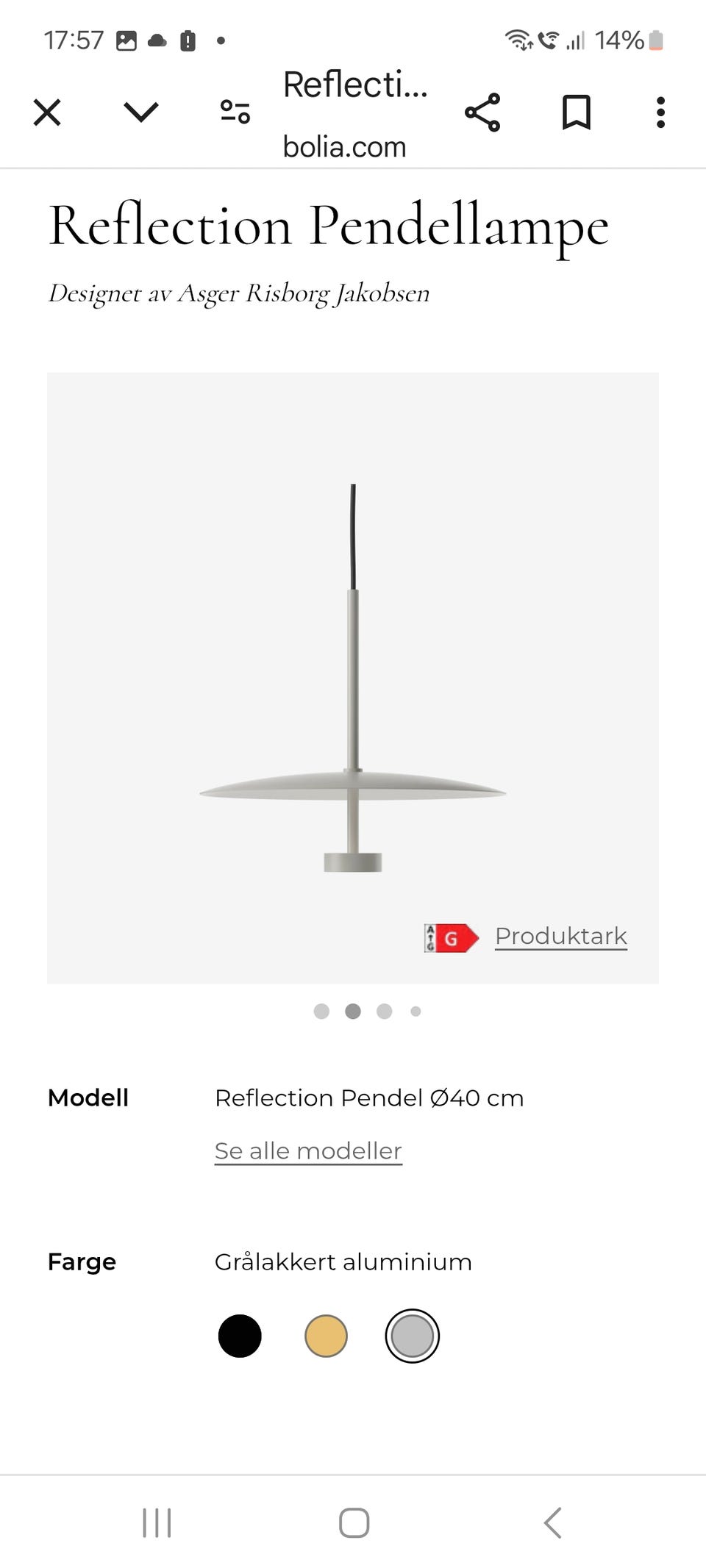This screenshot has width=706, height=1568.
Task: Open Se alle modeller
Action: coord(307,1150)
